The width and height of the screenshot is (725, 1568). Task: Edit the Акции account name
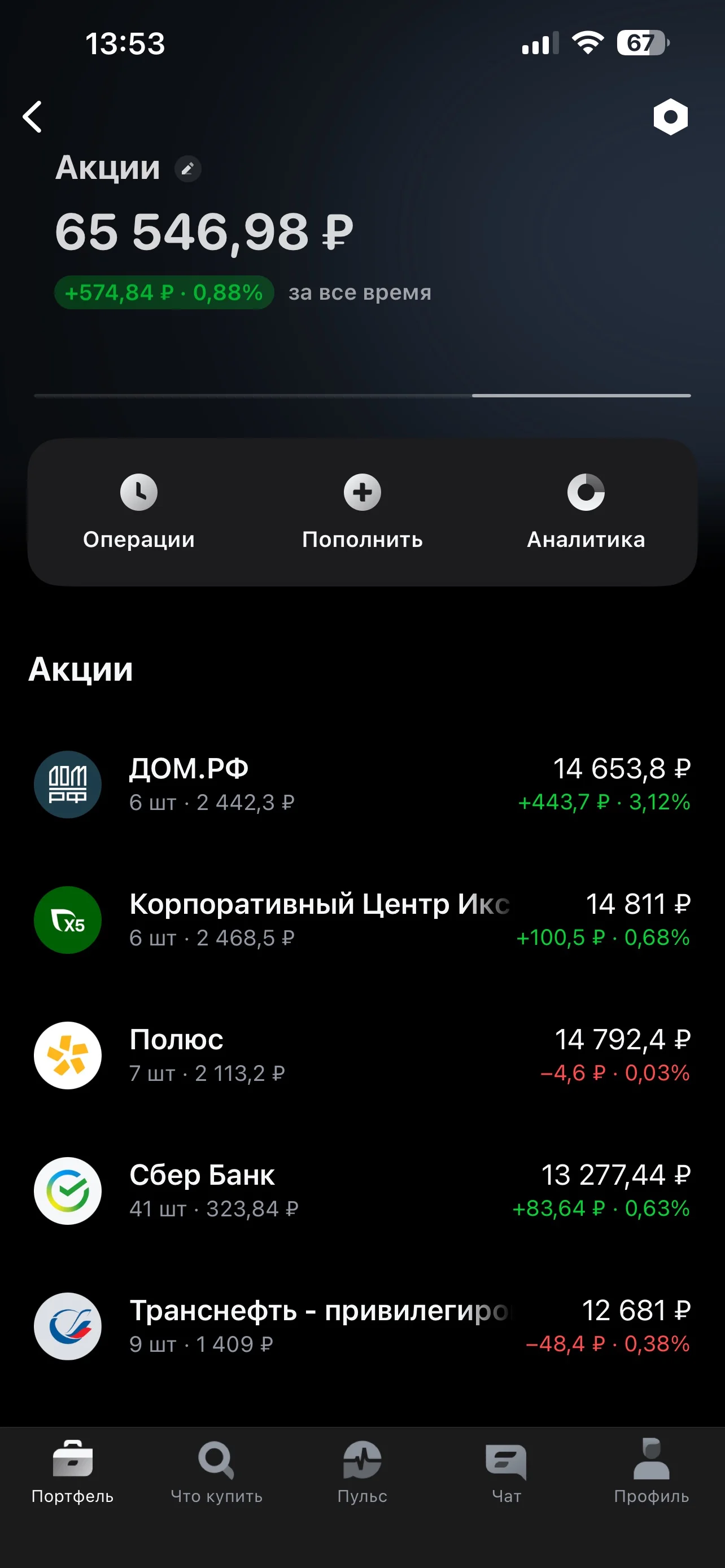tap(187, 169)
